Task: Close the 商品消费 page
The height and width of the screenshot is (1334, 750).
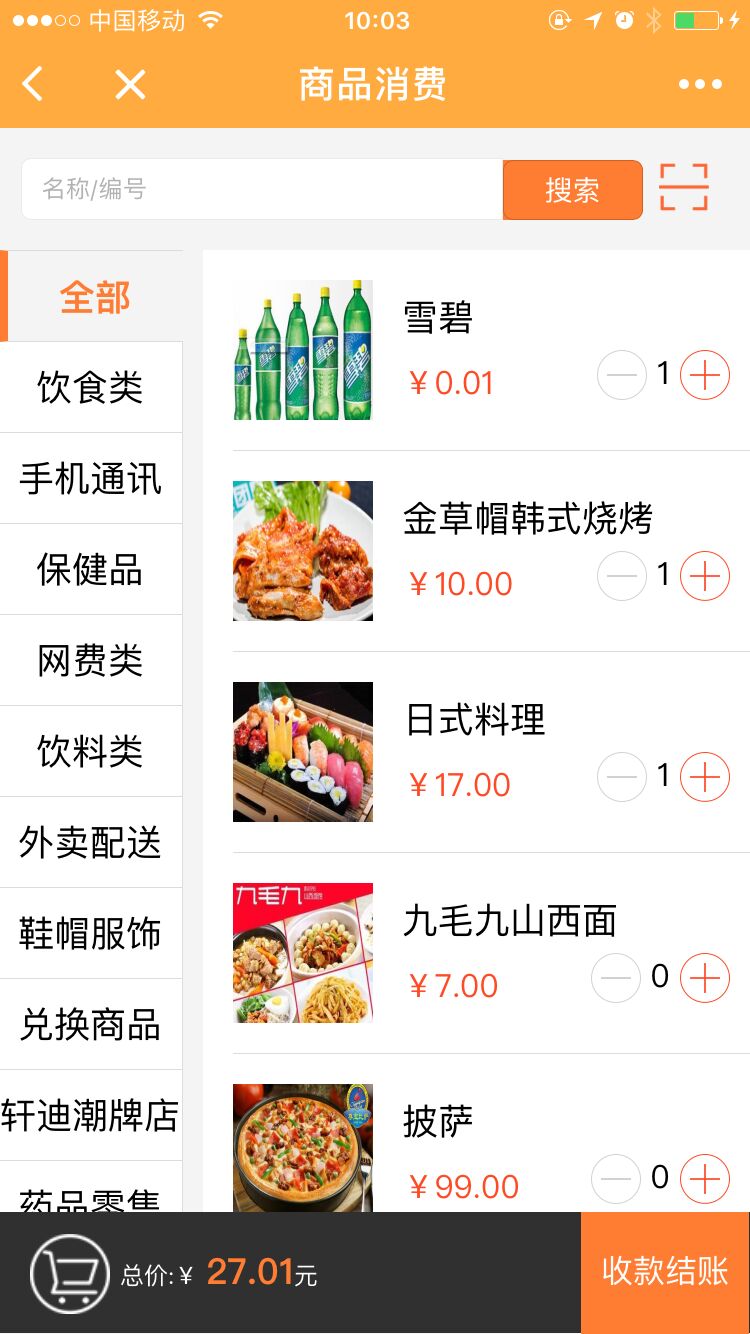Action: coord(130,85)
